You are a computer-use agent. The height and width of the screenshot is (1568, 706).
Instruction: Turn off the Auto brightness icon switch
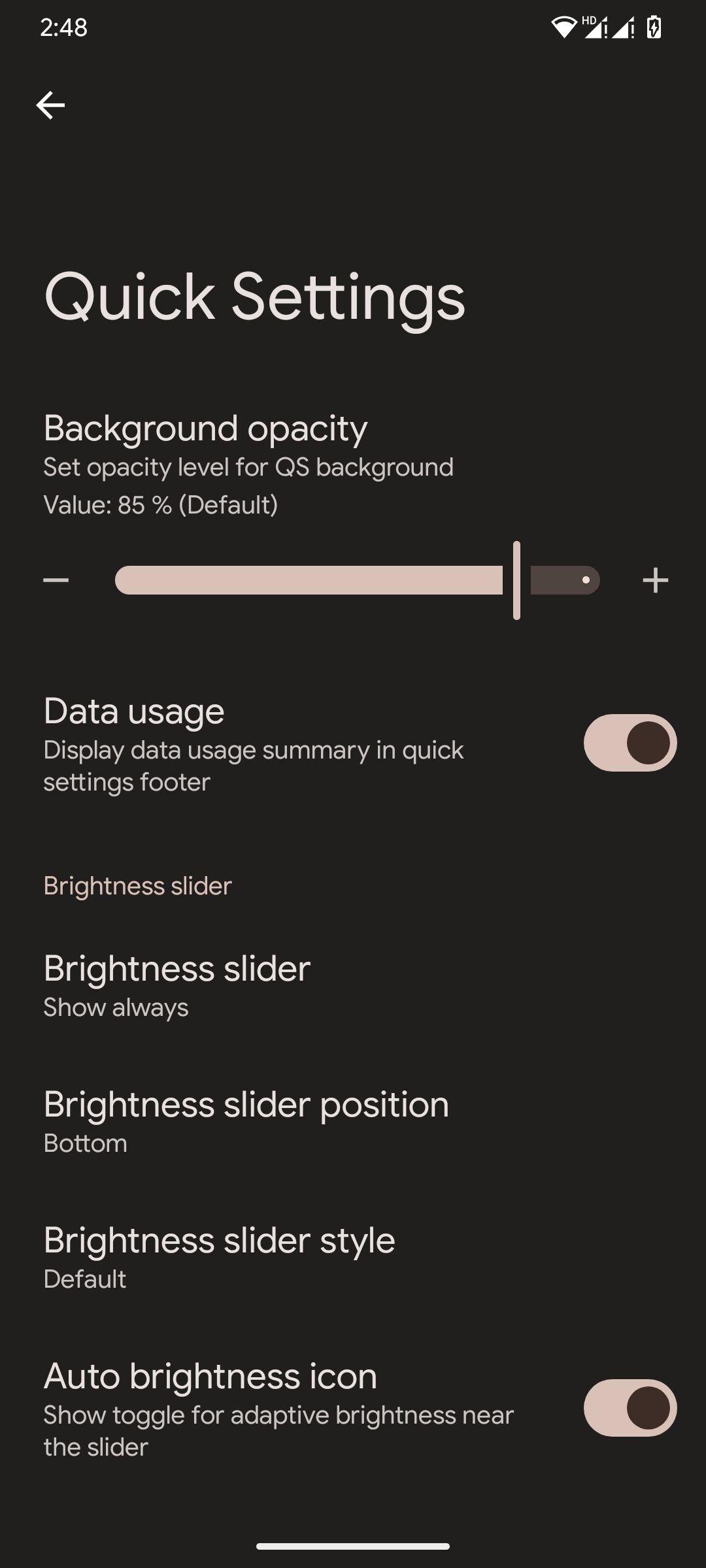(x=630, y=1408)
